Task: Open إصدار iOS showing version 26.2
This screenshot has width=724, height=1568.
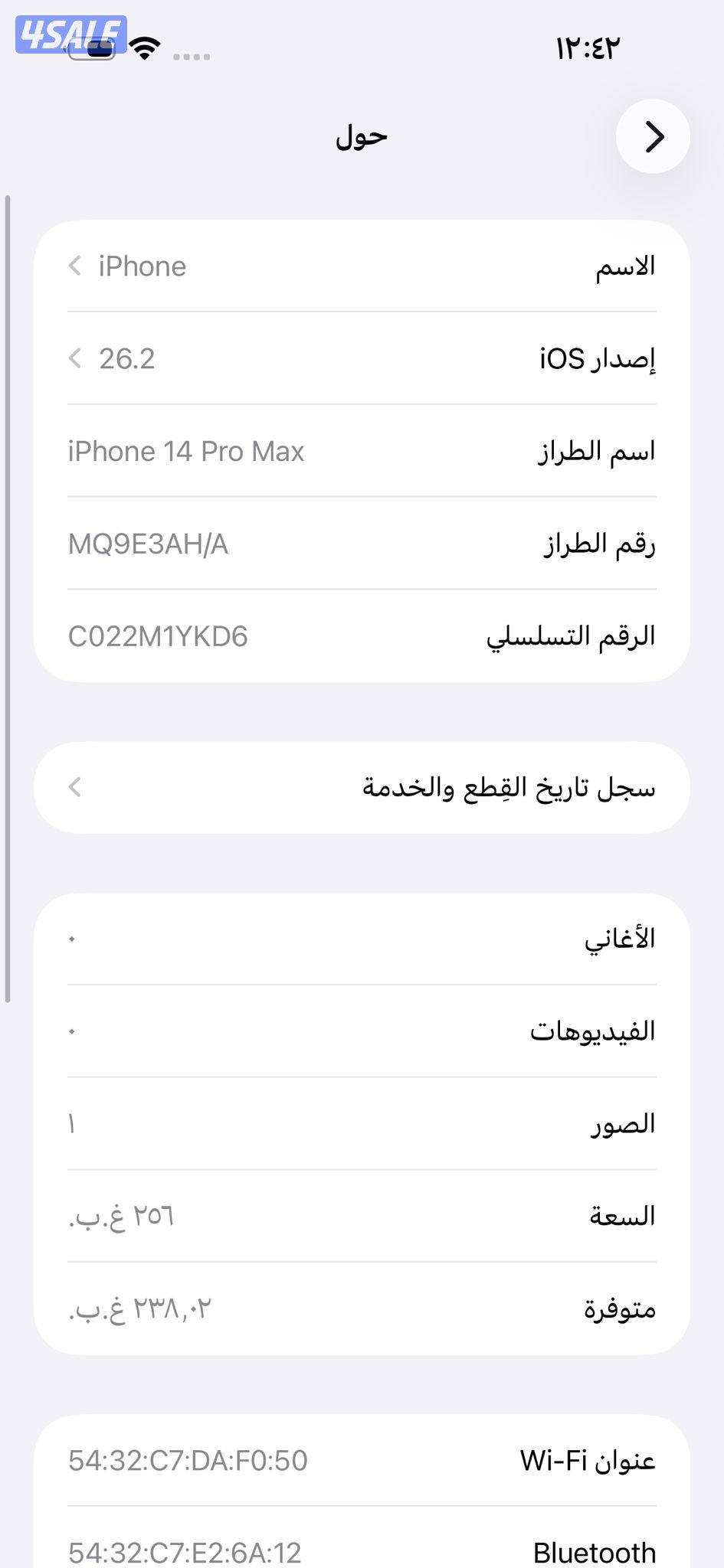Action: click(x=362, y=358)
